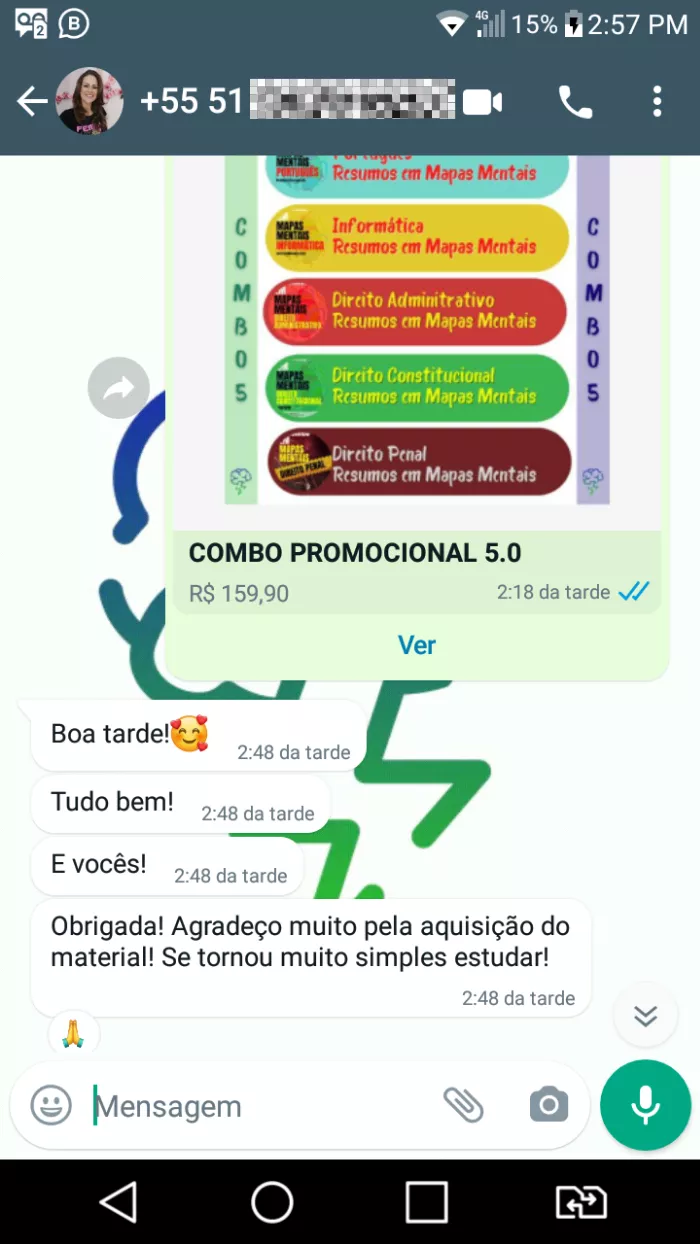Image resolution: width=700 pixels, height=1244 pixels.
Task: Open recent apps
Action: tap(427, 1202)
